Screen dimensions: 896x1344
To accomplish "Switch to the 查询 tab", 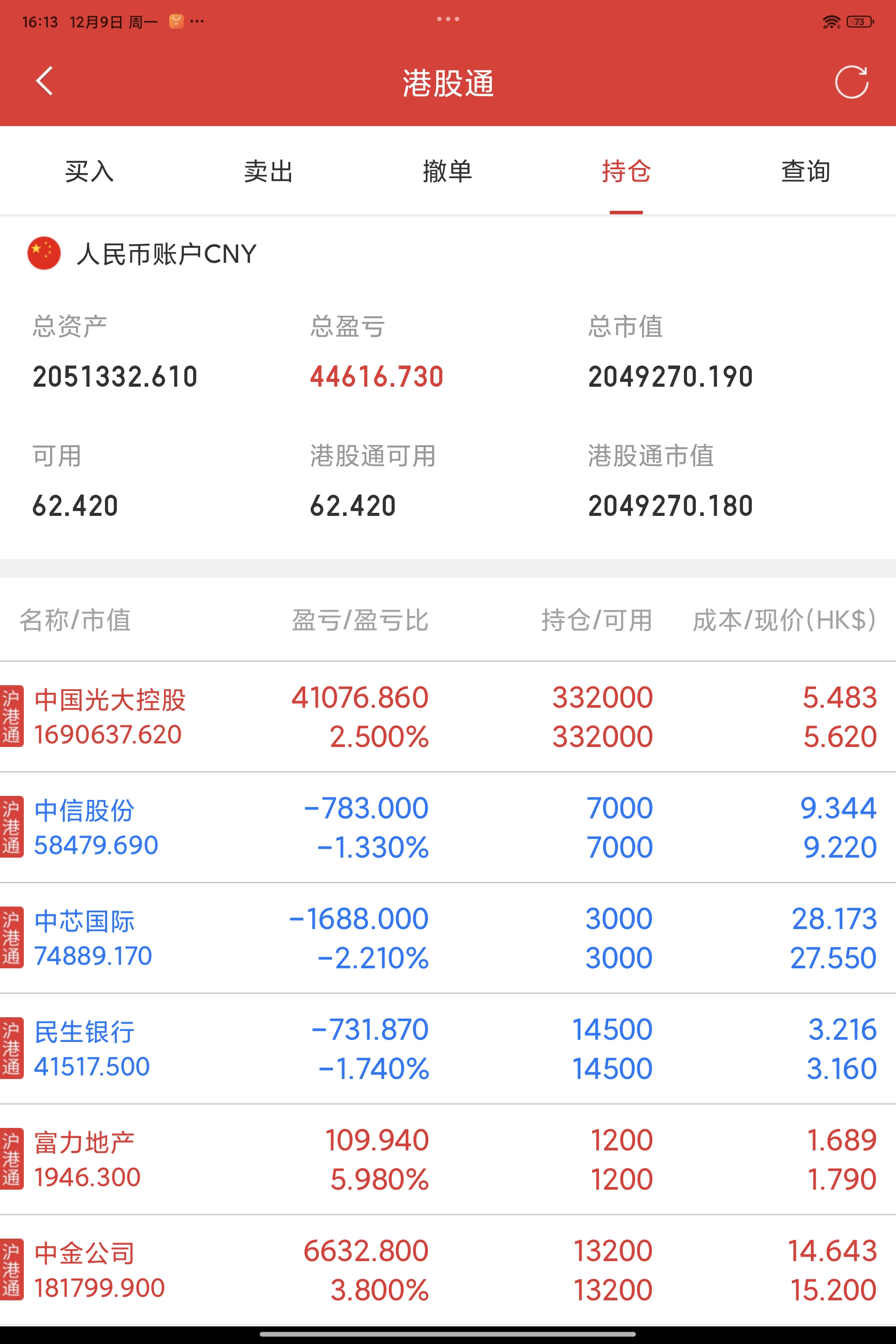I will (806, 172).
